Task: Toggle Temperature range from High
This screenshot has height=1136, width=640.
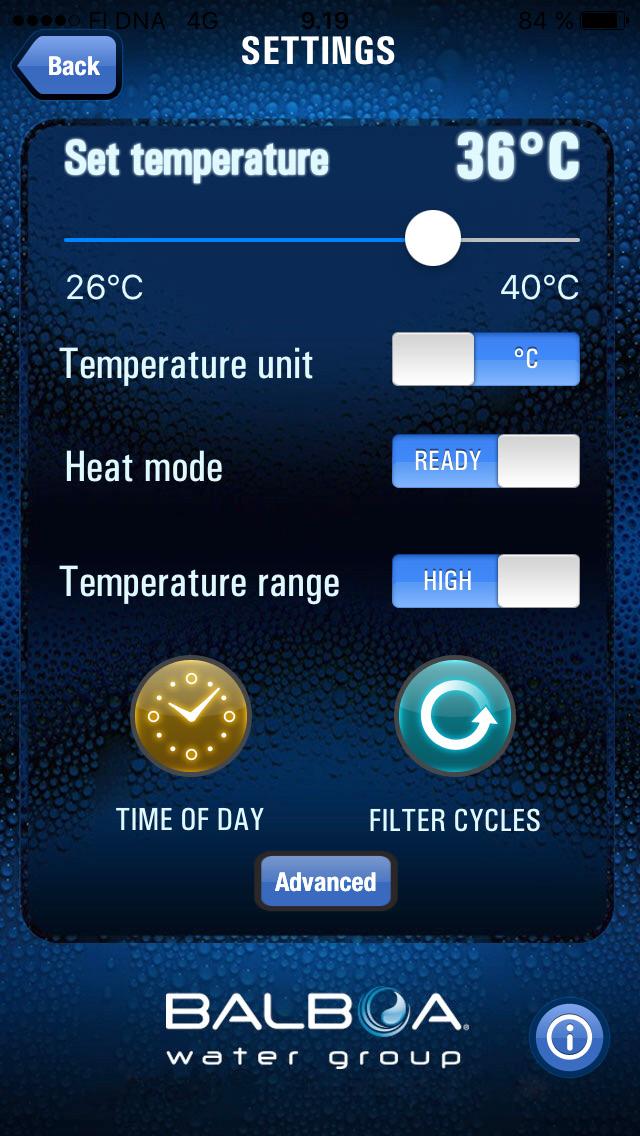Action: (485, 581)
